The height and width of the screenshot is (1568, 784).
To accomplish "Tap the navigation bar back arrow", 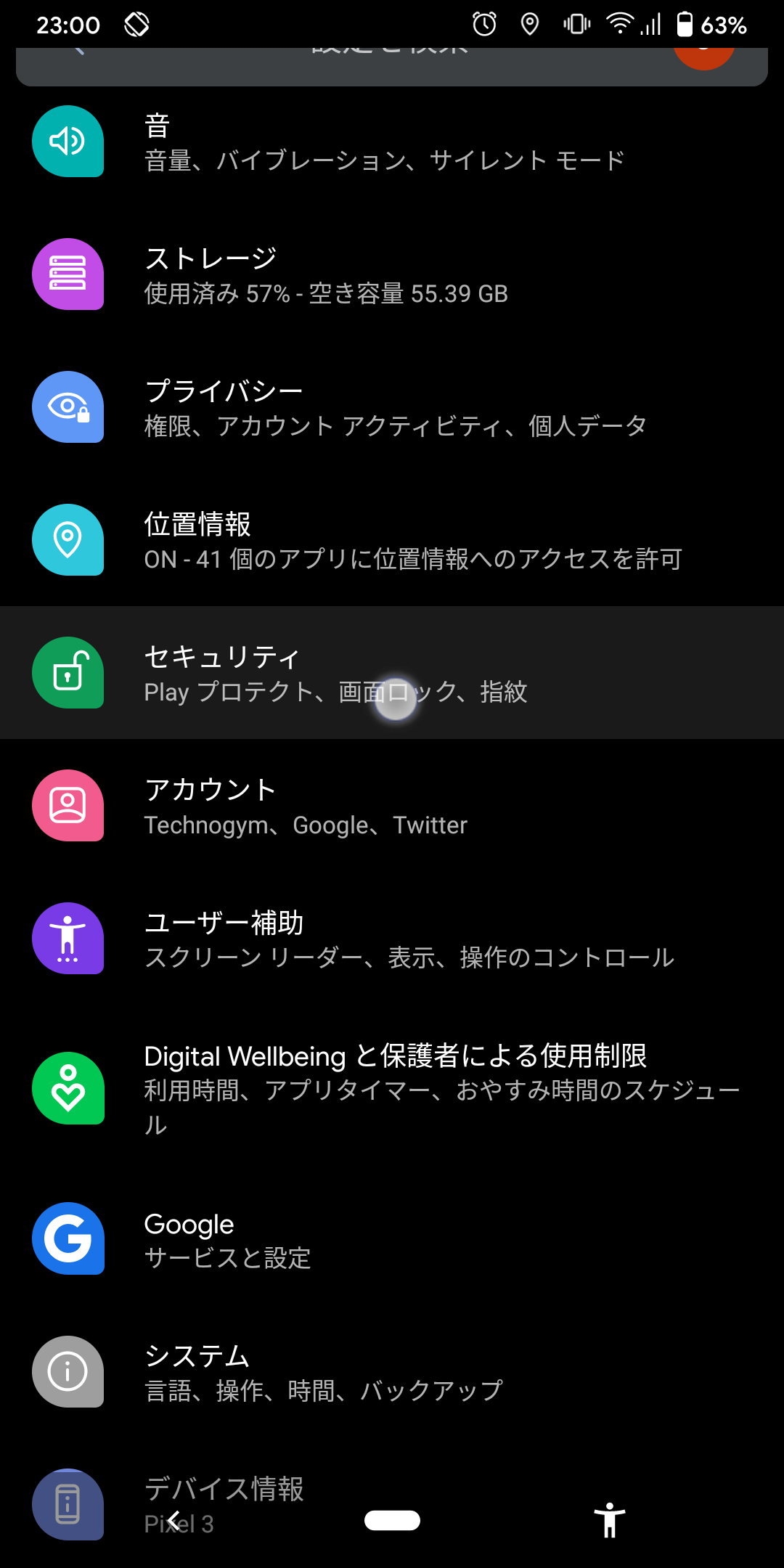I will point(173,1520).
